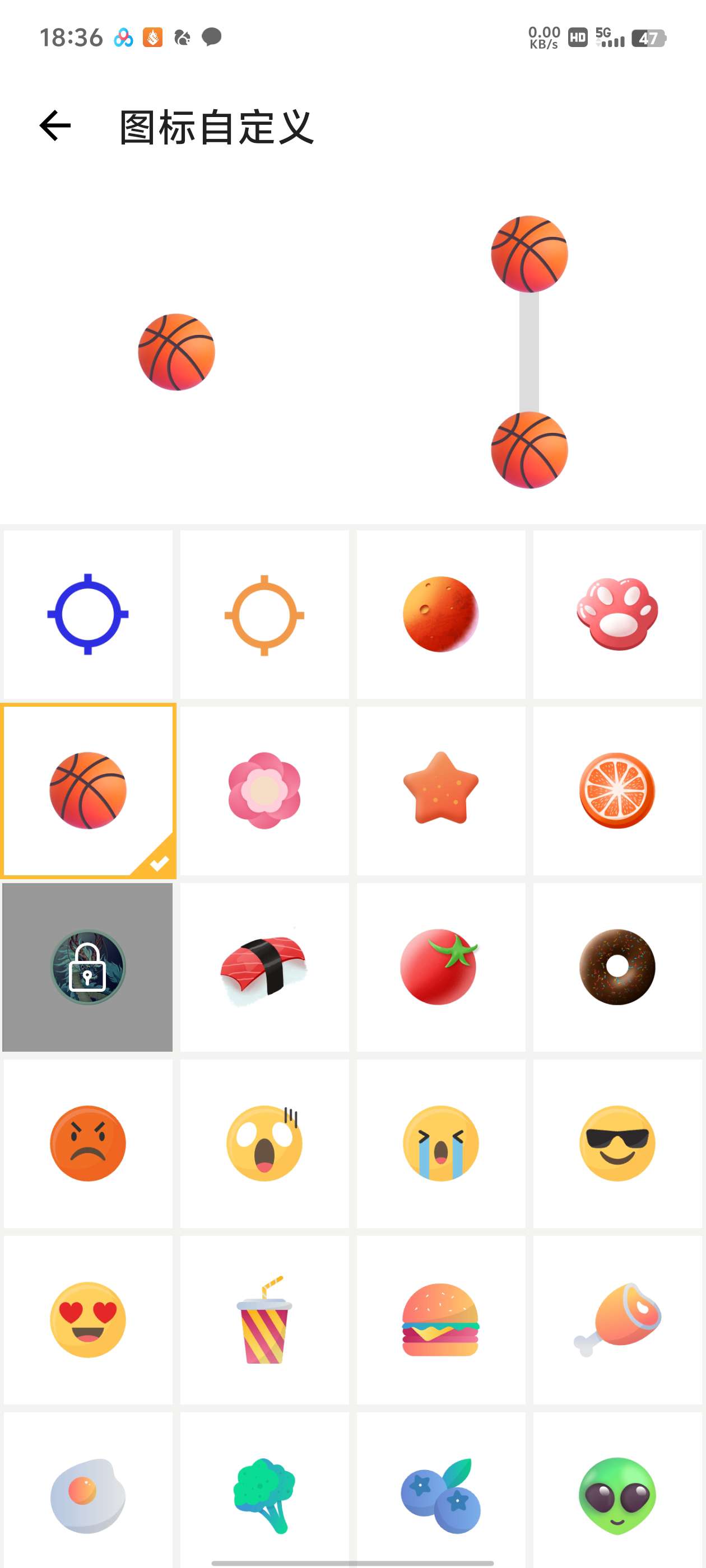Pick the green alien icon

[617, 1495]
